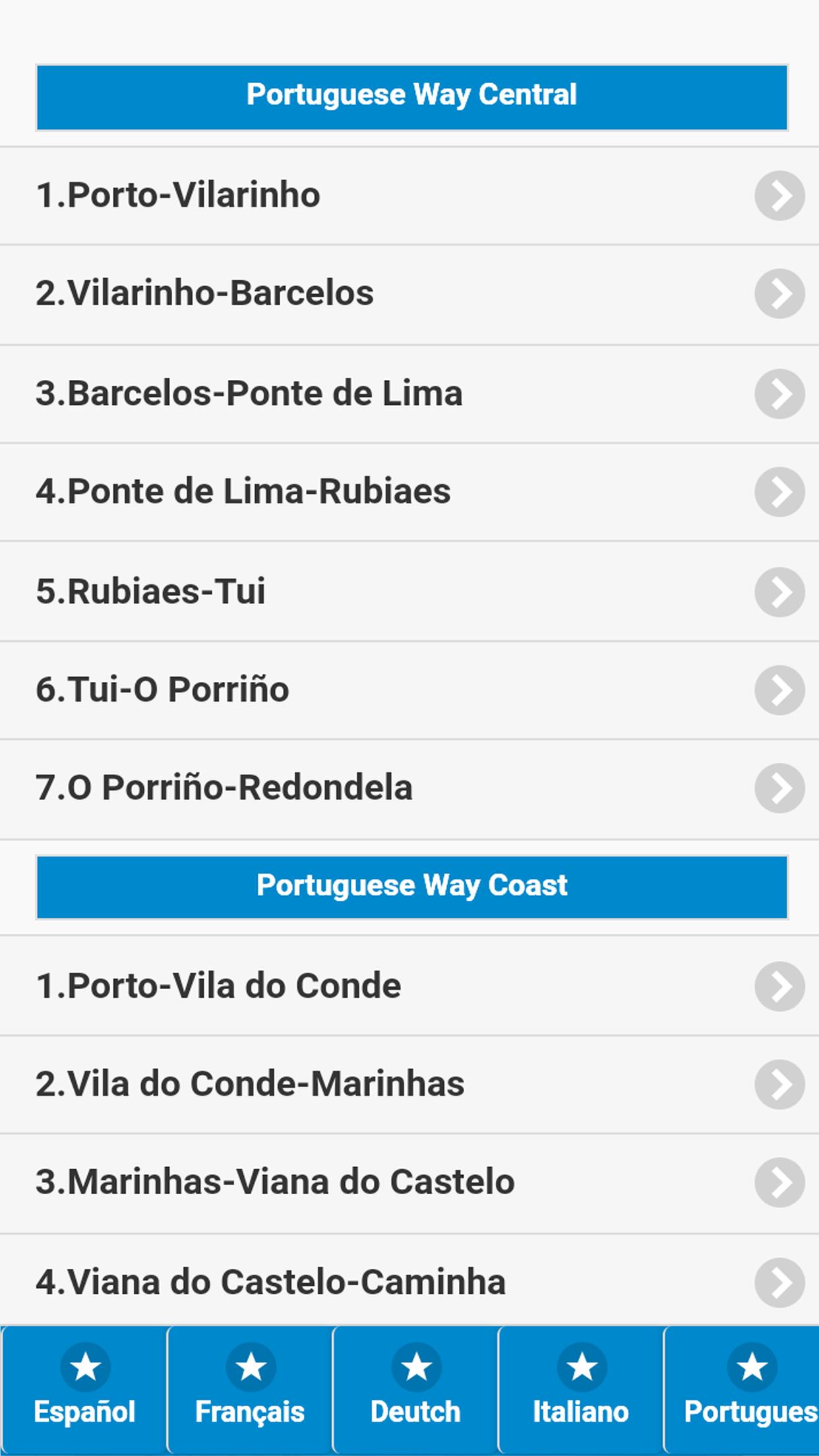Open Marinhas-Viana do Castelo stage
This screenshot has width=819, height=1456.
coord(409,1183)
